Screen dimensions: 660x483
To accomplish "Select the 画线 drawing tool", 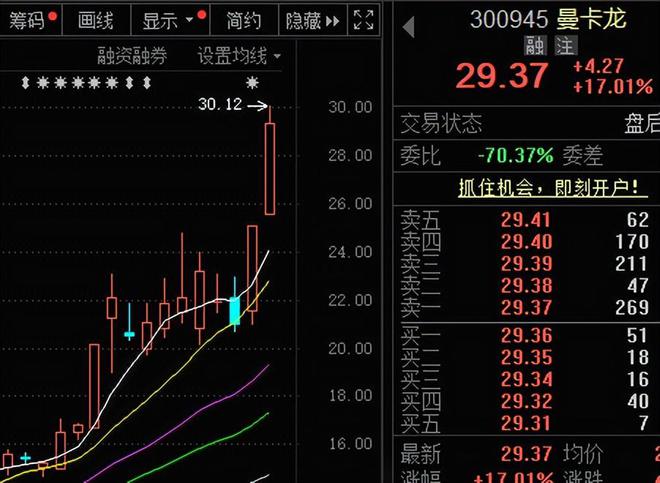I will coord(96,19).
